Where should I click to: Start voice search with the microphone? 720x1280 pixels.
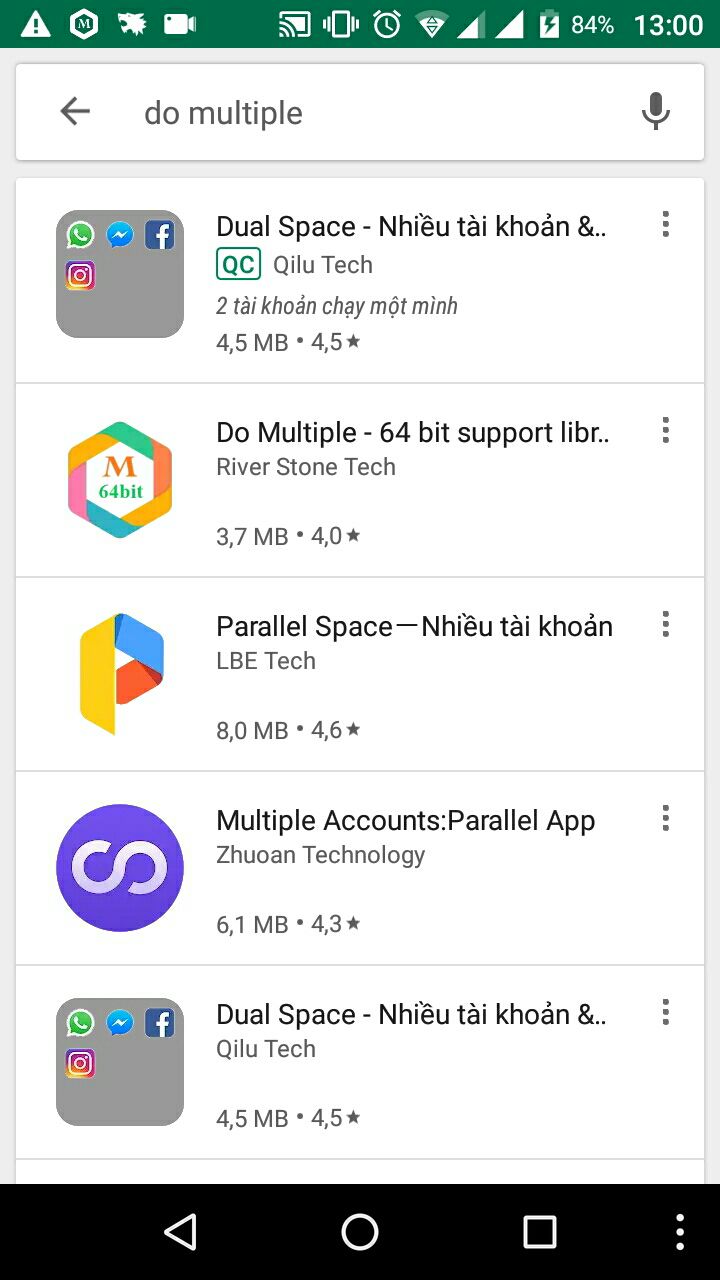[x=655, y=111]
